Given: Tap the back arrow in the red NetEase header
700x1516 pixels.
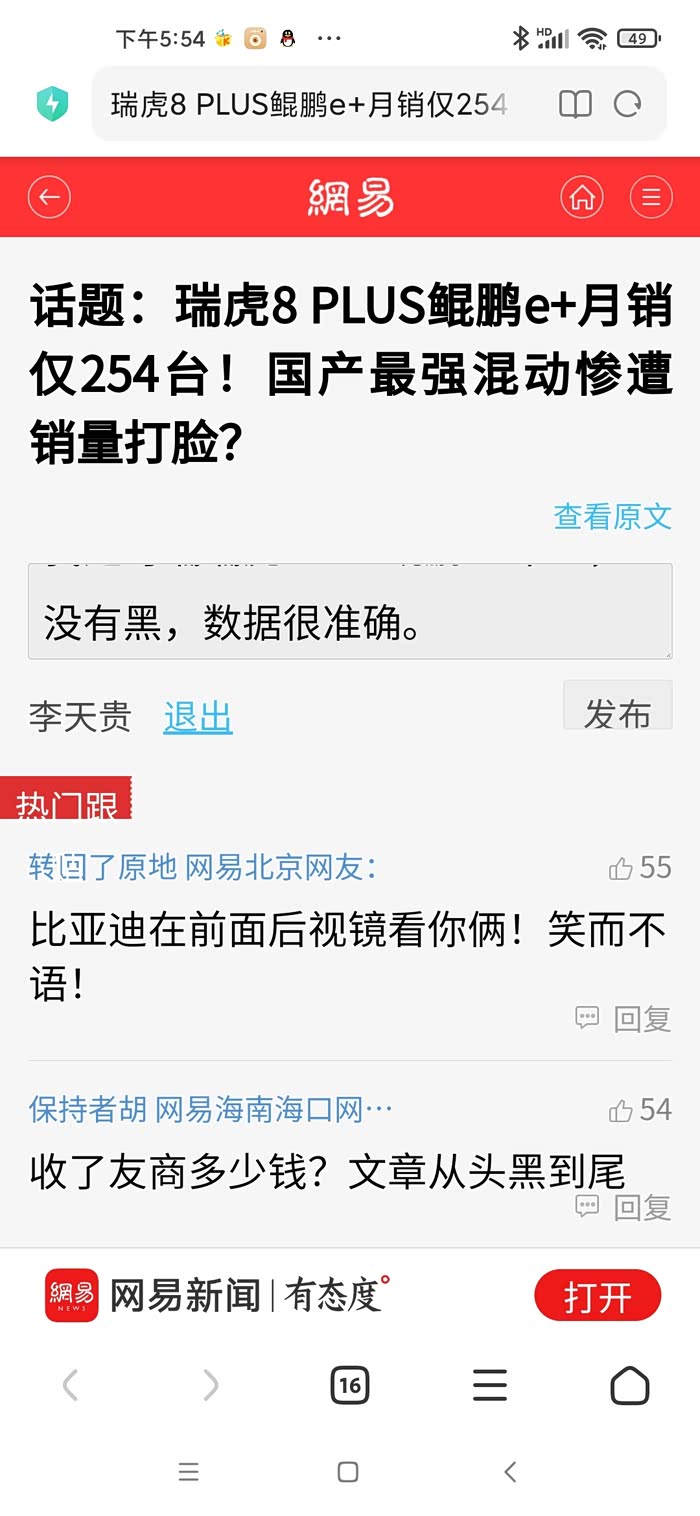Looking at the screenshot, I should pos(50,197).
